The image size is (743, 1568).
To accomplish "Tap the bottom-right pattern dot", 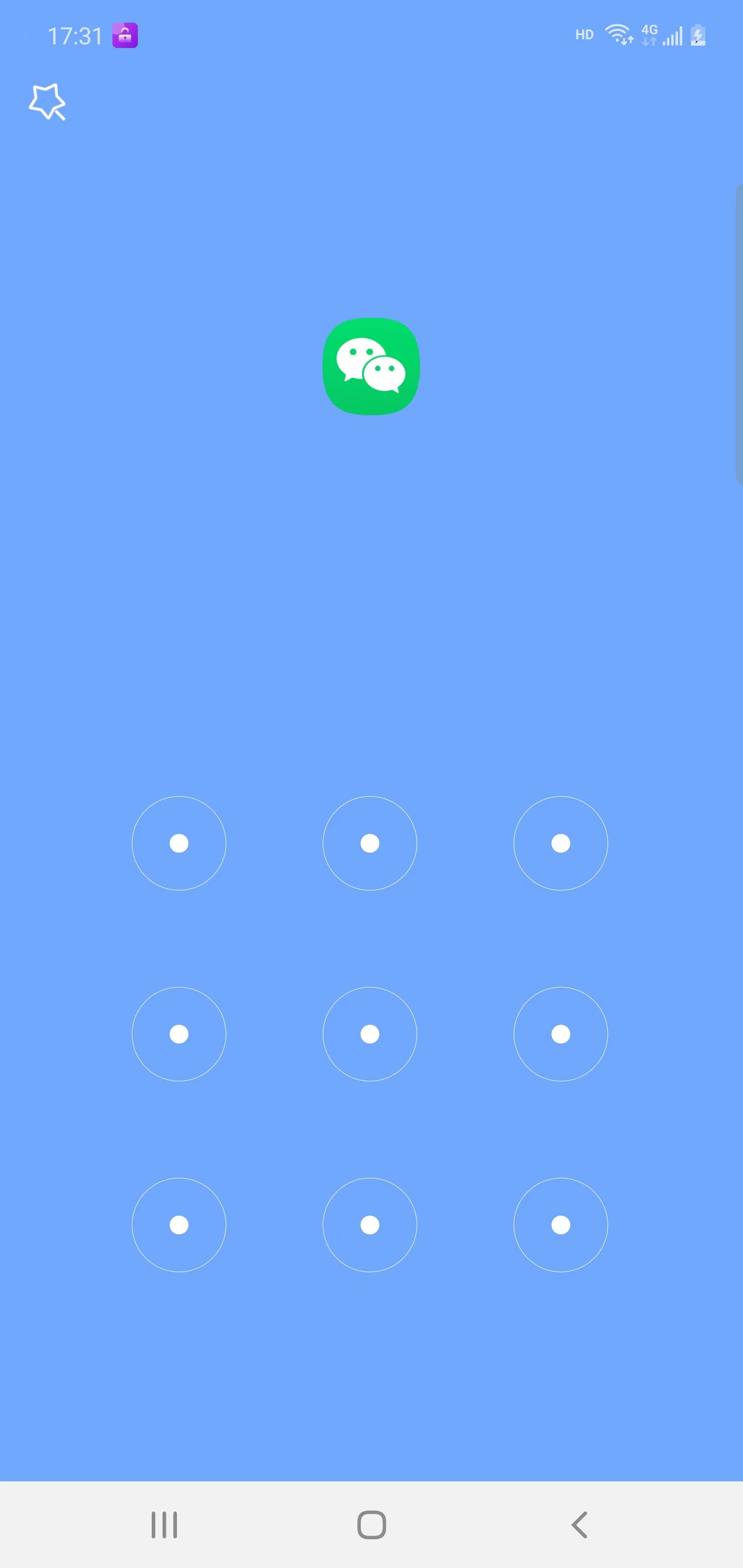I will (x=561, y=1226).
